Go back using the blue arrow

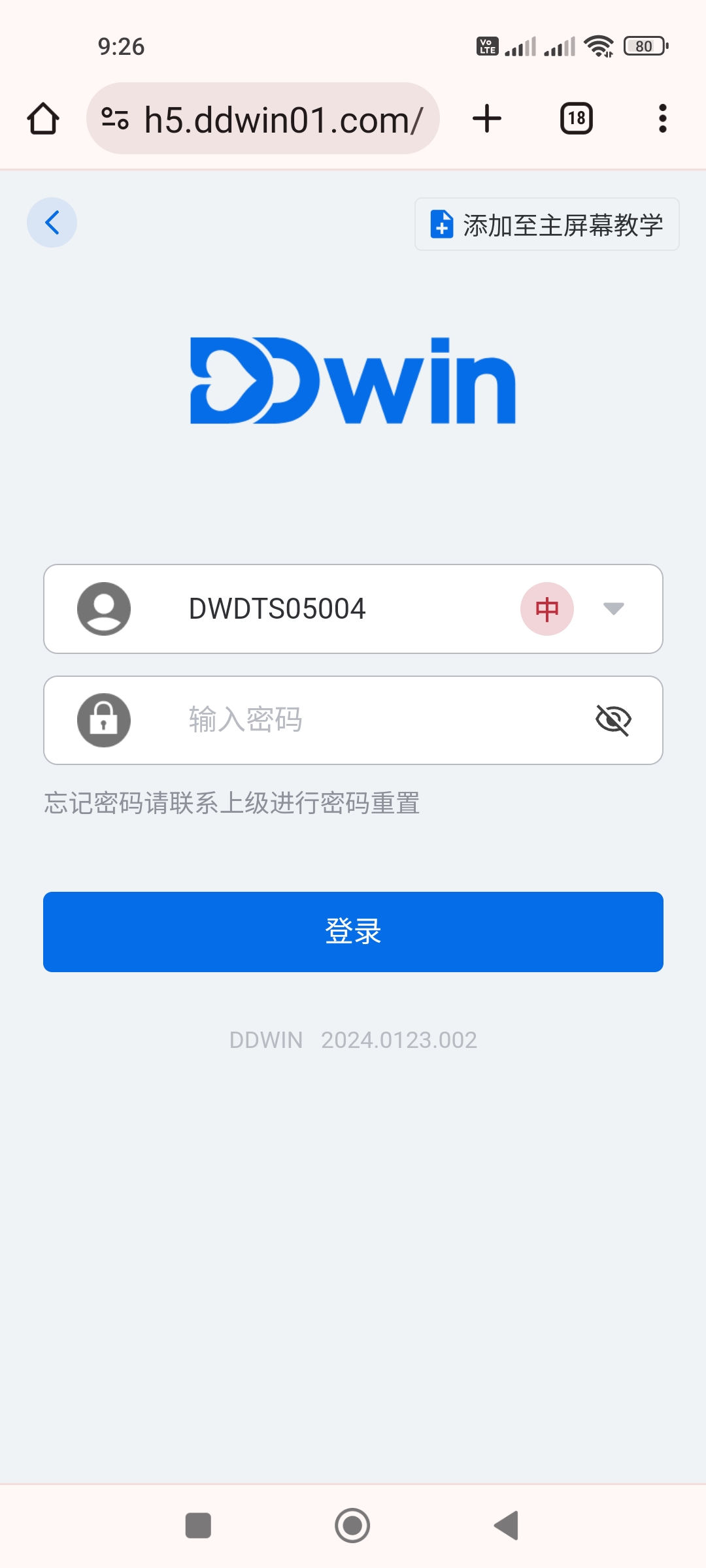click(52, 222)
